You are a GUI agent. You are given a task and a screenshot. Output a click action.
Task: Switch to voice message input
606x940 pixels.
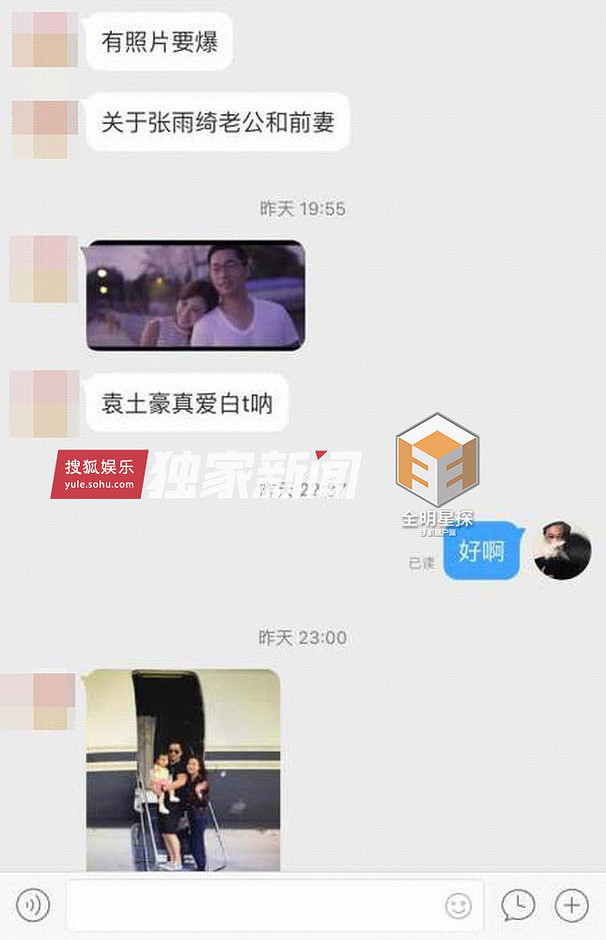pyautogui.click(x=33, y=906)
